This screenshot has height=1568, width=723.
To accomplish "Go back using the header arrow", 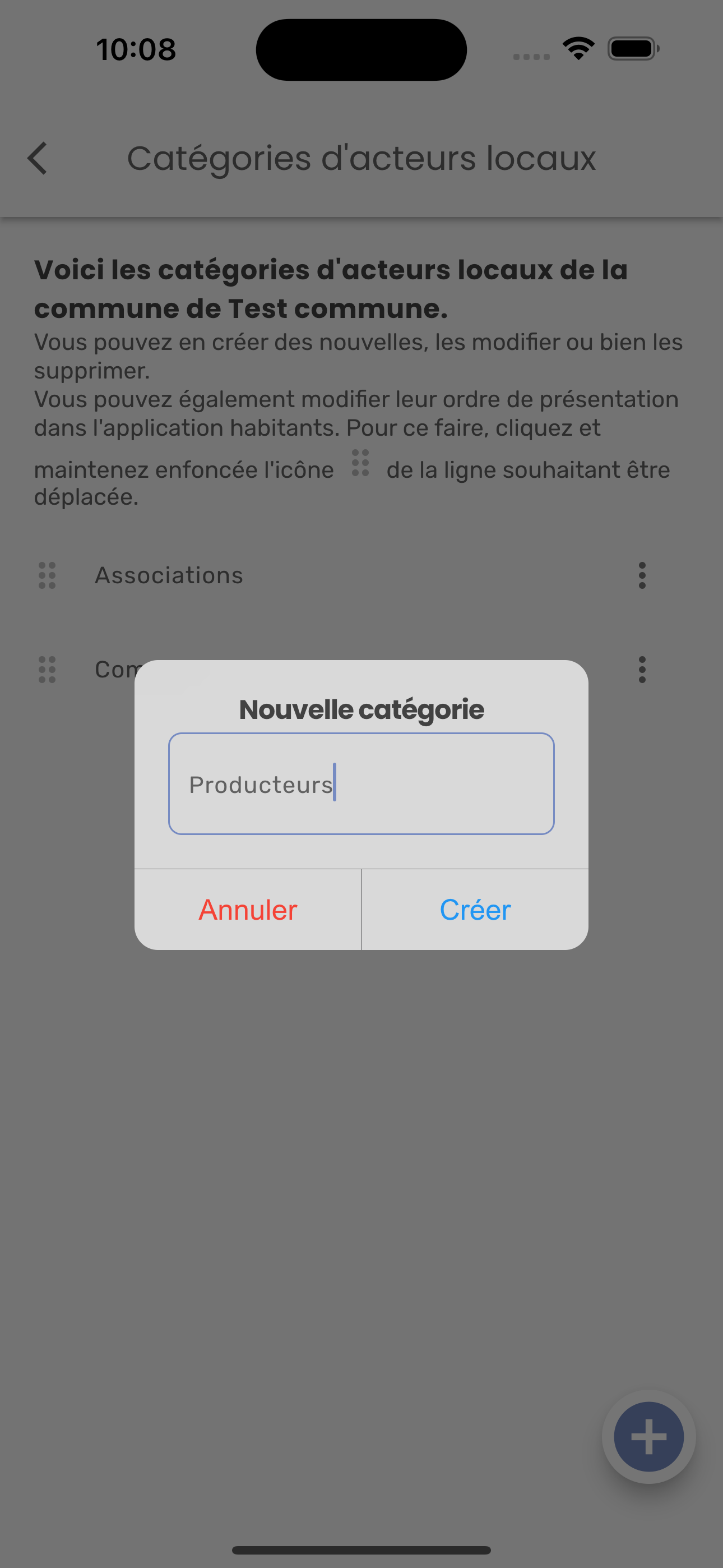I will (38, 158).
